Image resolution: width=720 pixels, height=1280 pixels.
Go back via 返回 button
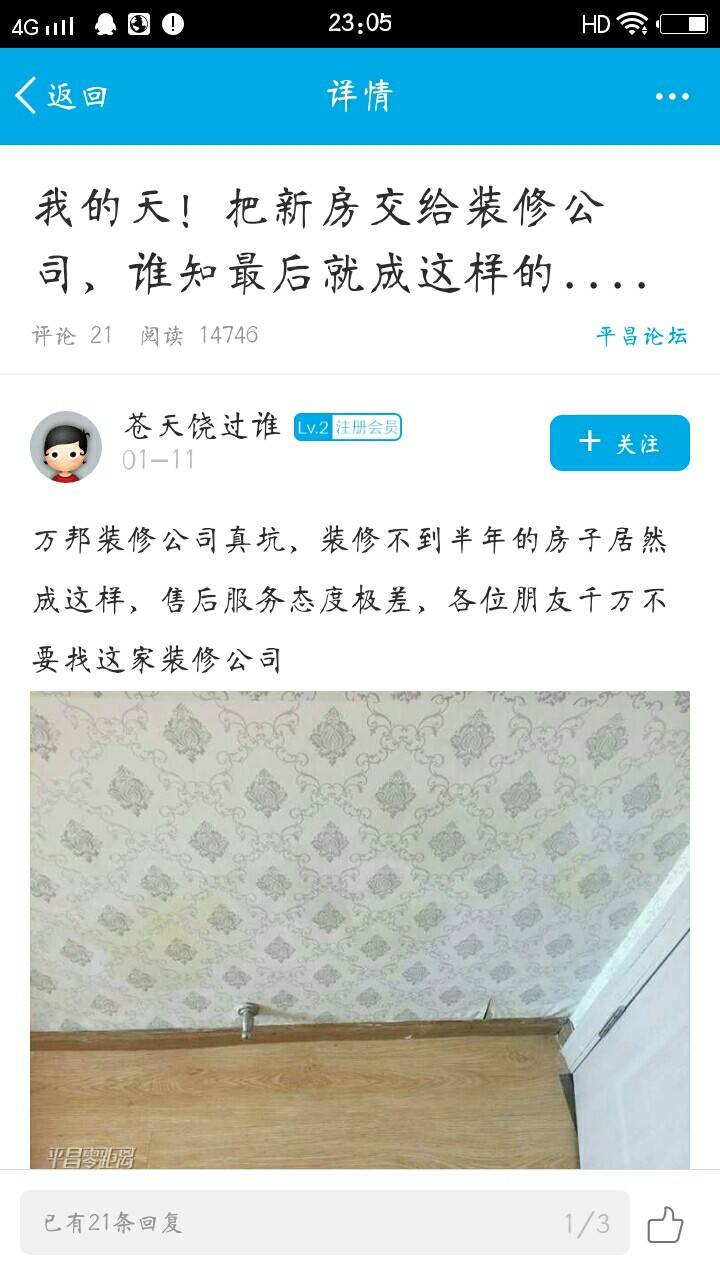click(x=62, y=96)
